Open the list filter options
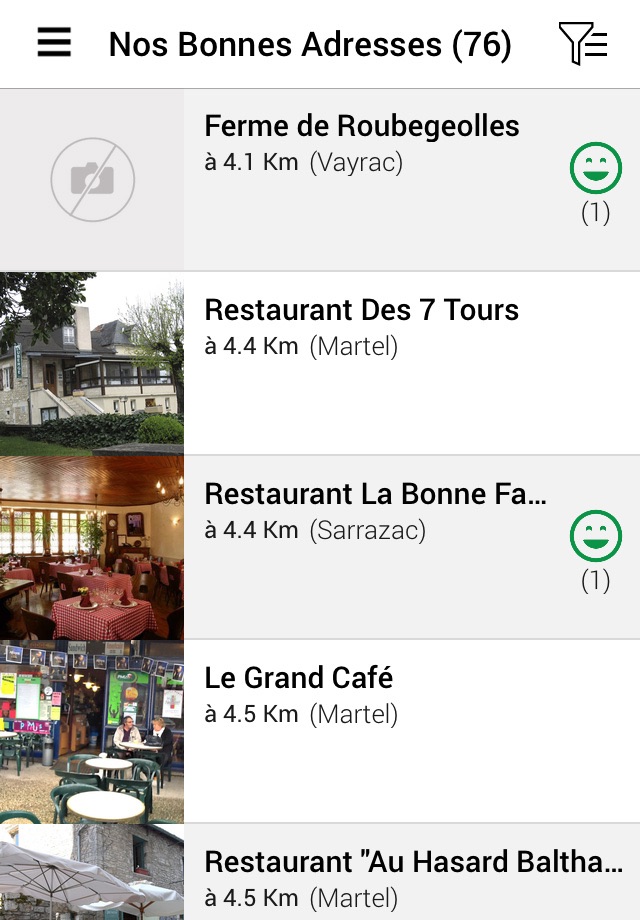This screenshot has width=640, height=920. click(x=582, y=44)
